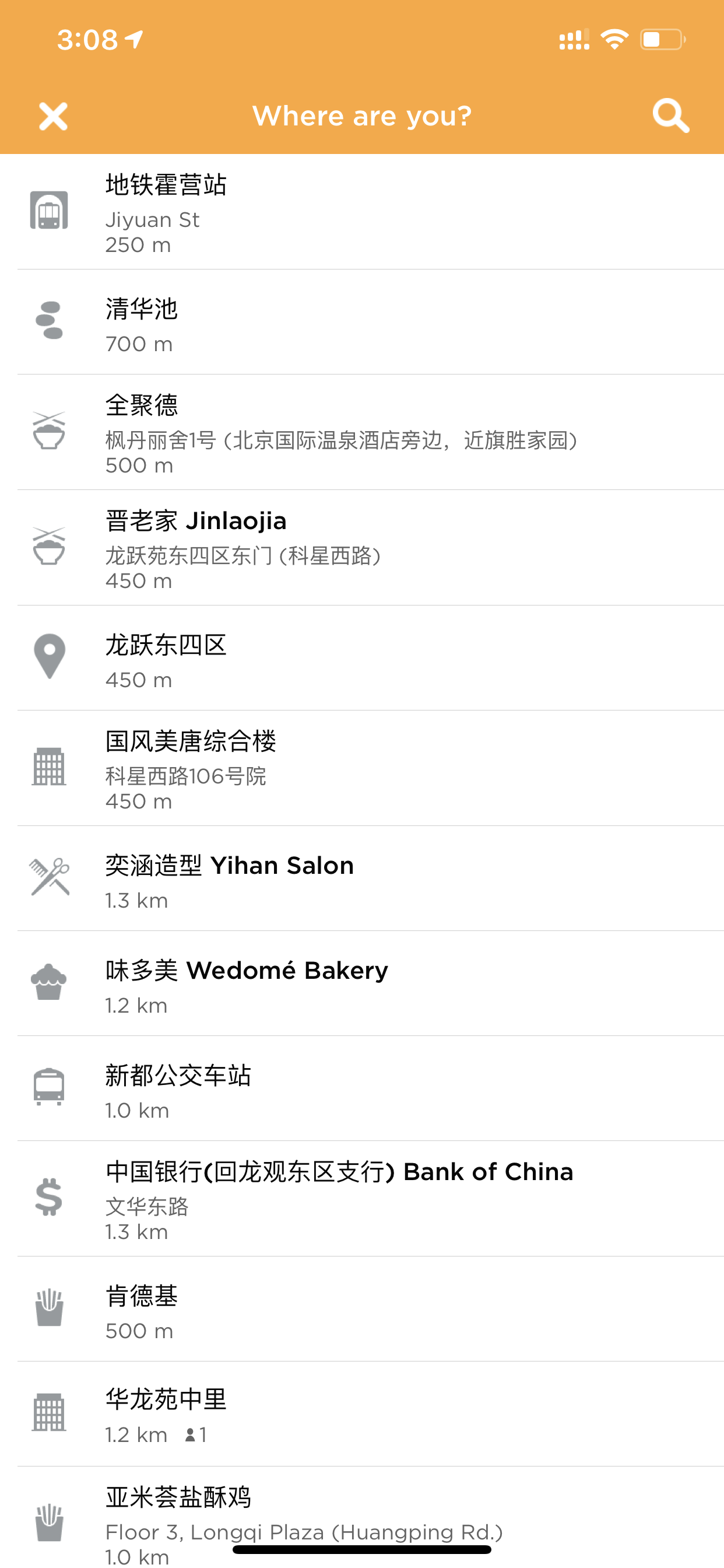Choose 亚米荟盐酥鸡 at Longqi Plaza
This screenshot has height=1568, width=724.
point(362,1517)
